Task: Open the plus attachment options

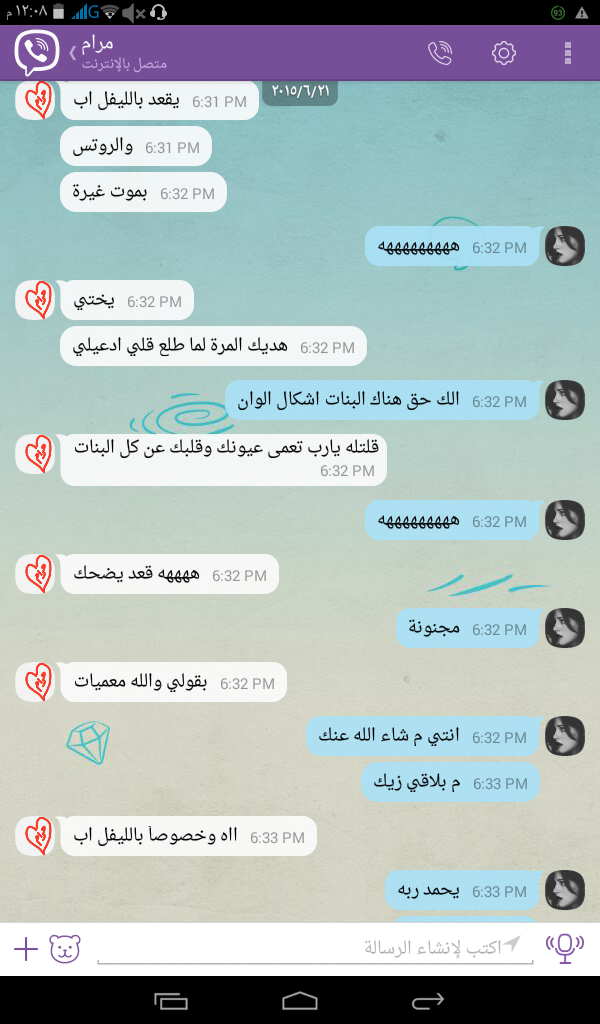Action: pos(25,948)
